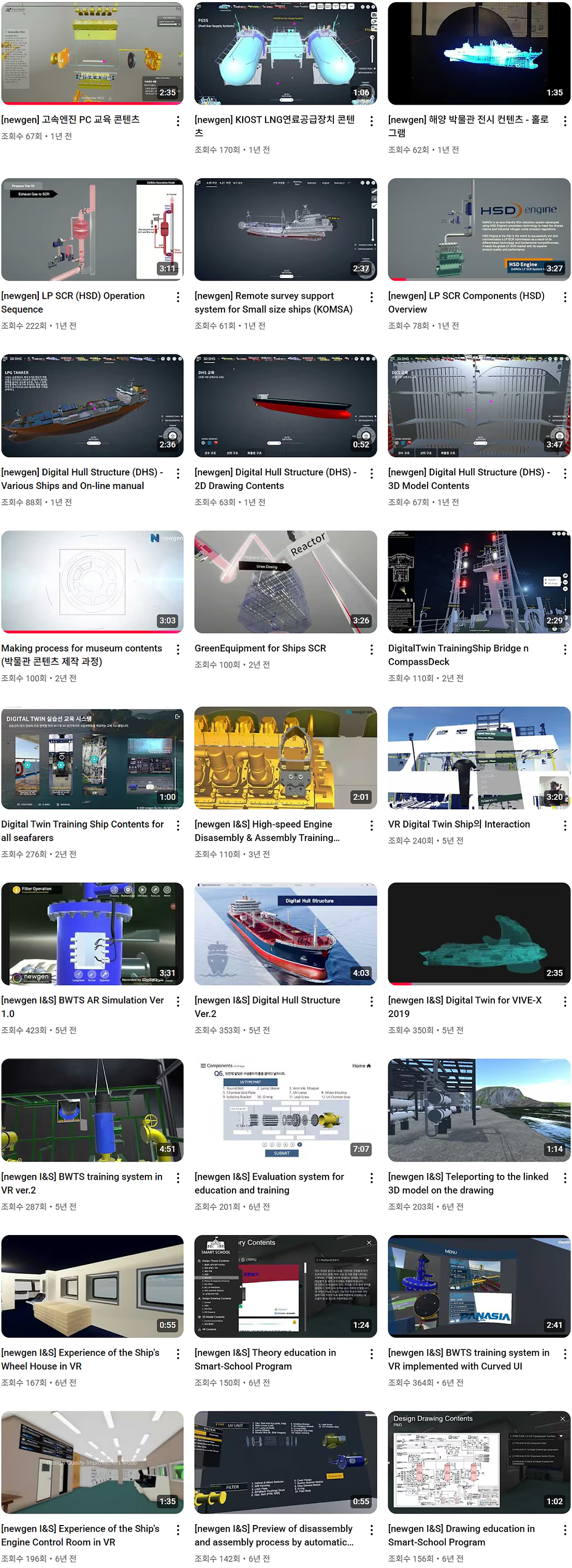Image resolution: width=572 pixels, height=1568 pixels.
Task: Play GreenEquipment for Ships SCR video
Action: point(285,582)
